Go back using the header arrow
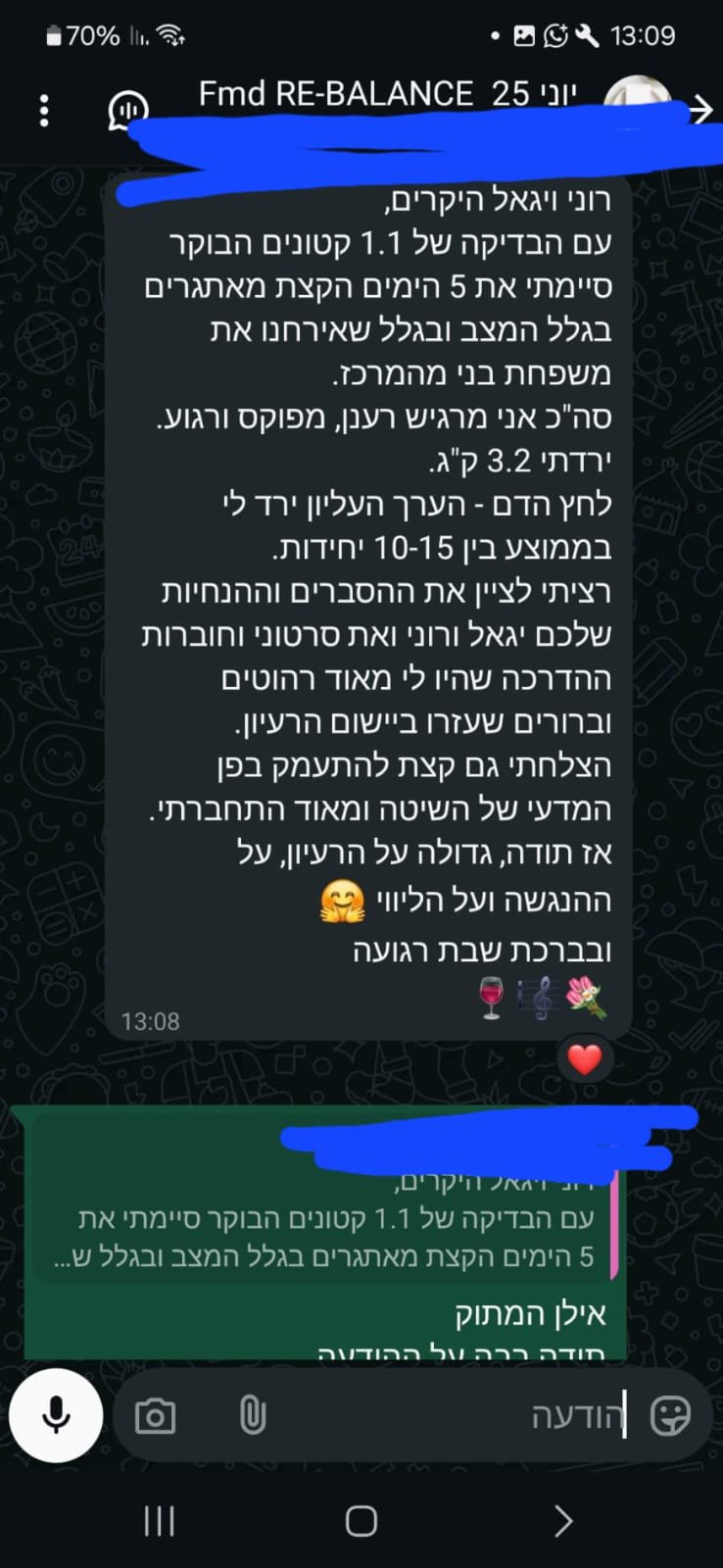Image resolution: width=723 pixels, height=1568 pixels. coord(699,110)
